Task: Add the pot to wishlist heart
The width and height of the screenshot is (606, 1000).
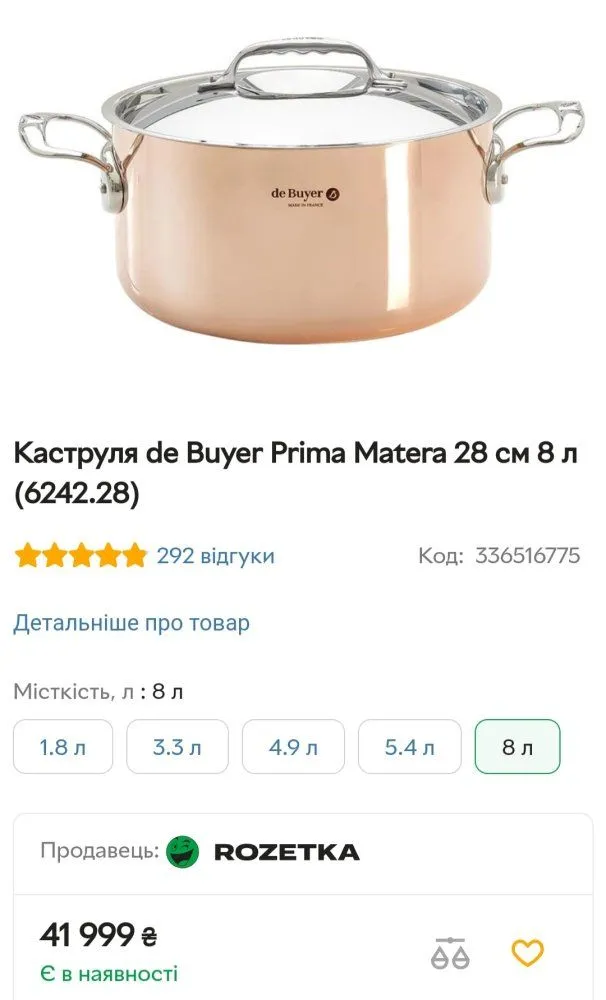Action: (x=527, y=953)
